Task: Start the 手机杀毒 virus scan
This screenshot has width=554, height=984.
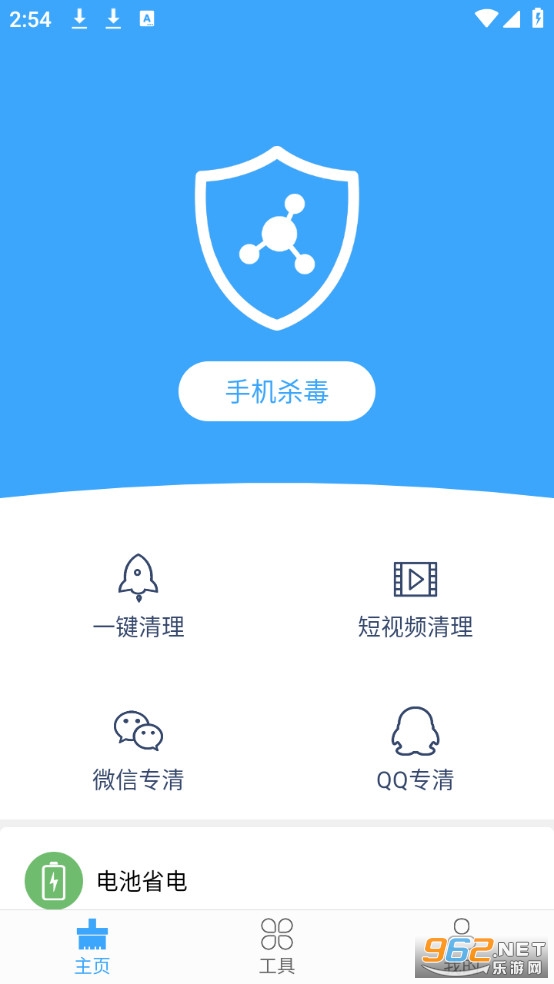Action: coord(277,391)
